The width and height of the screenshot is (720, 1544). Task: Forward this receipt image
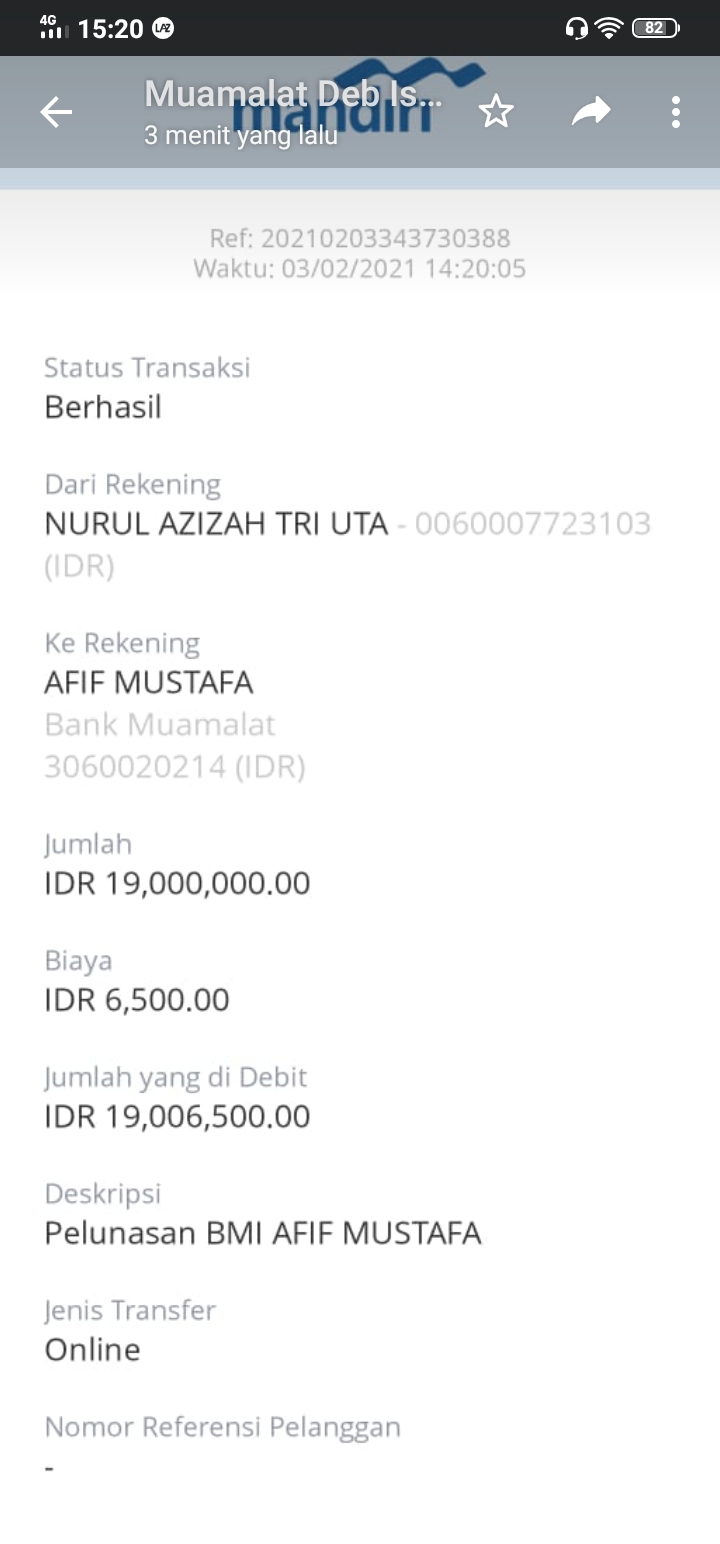click(x=590, y=112)
